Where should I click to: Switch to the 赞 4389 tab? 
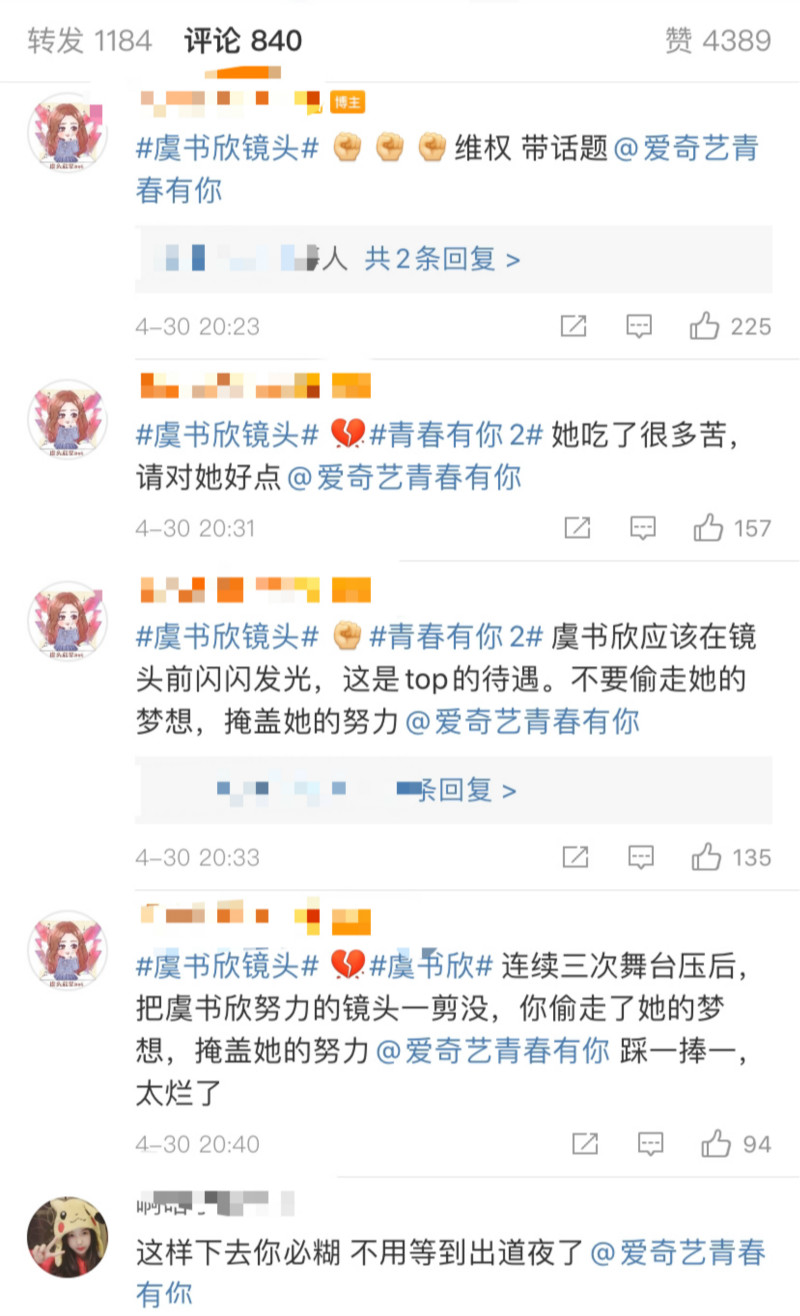(718, 41)
